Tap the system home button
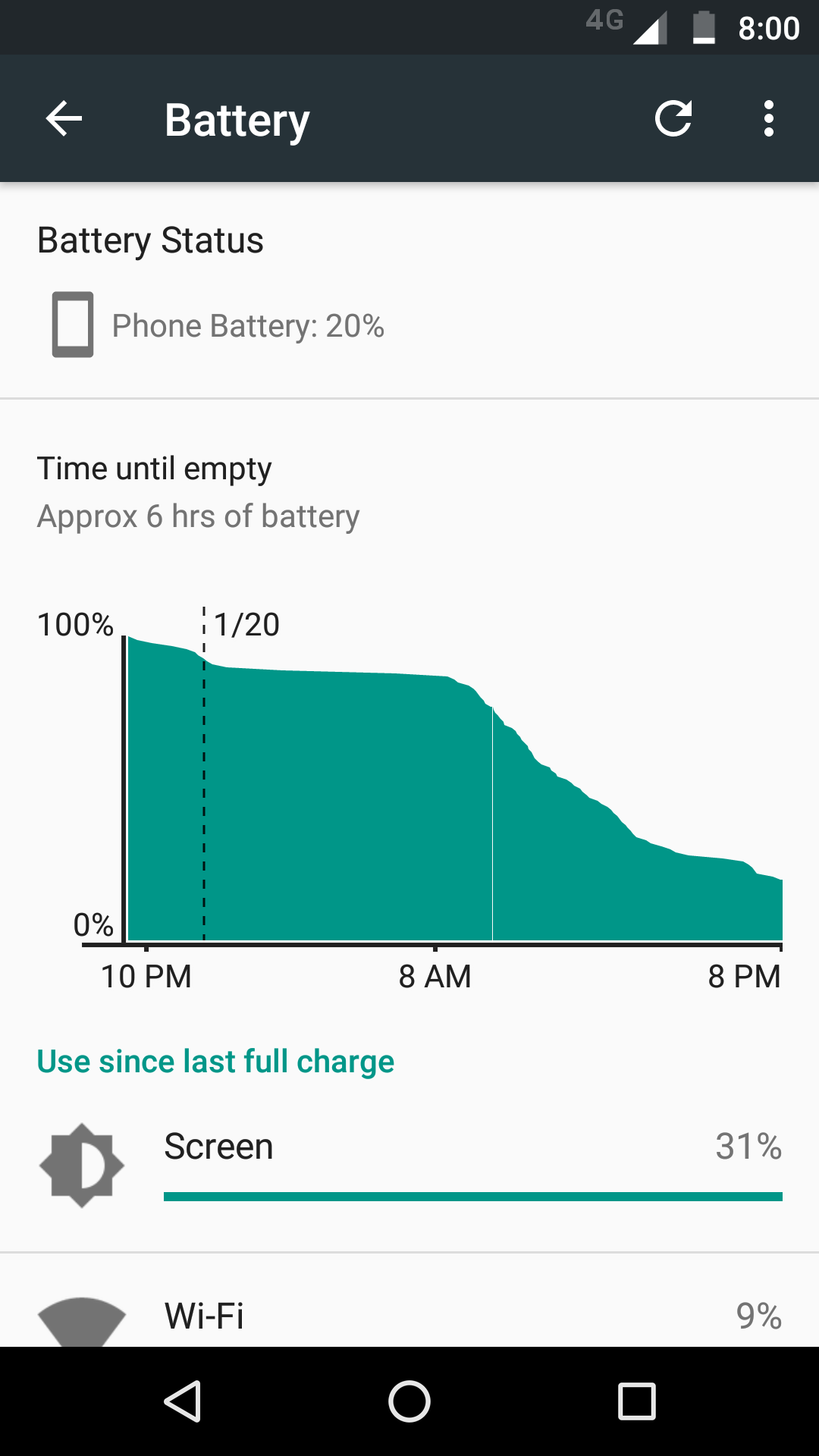Image resolution: width=819 pixels, height=1456 pixels. 409,1401
